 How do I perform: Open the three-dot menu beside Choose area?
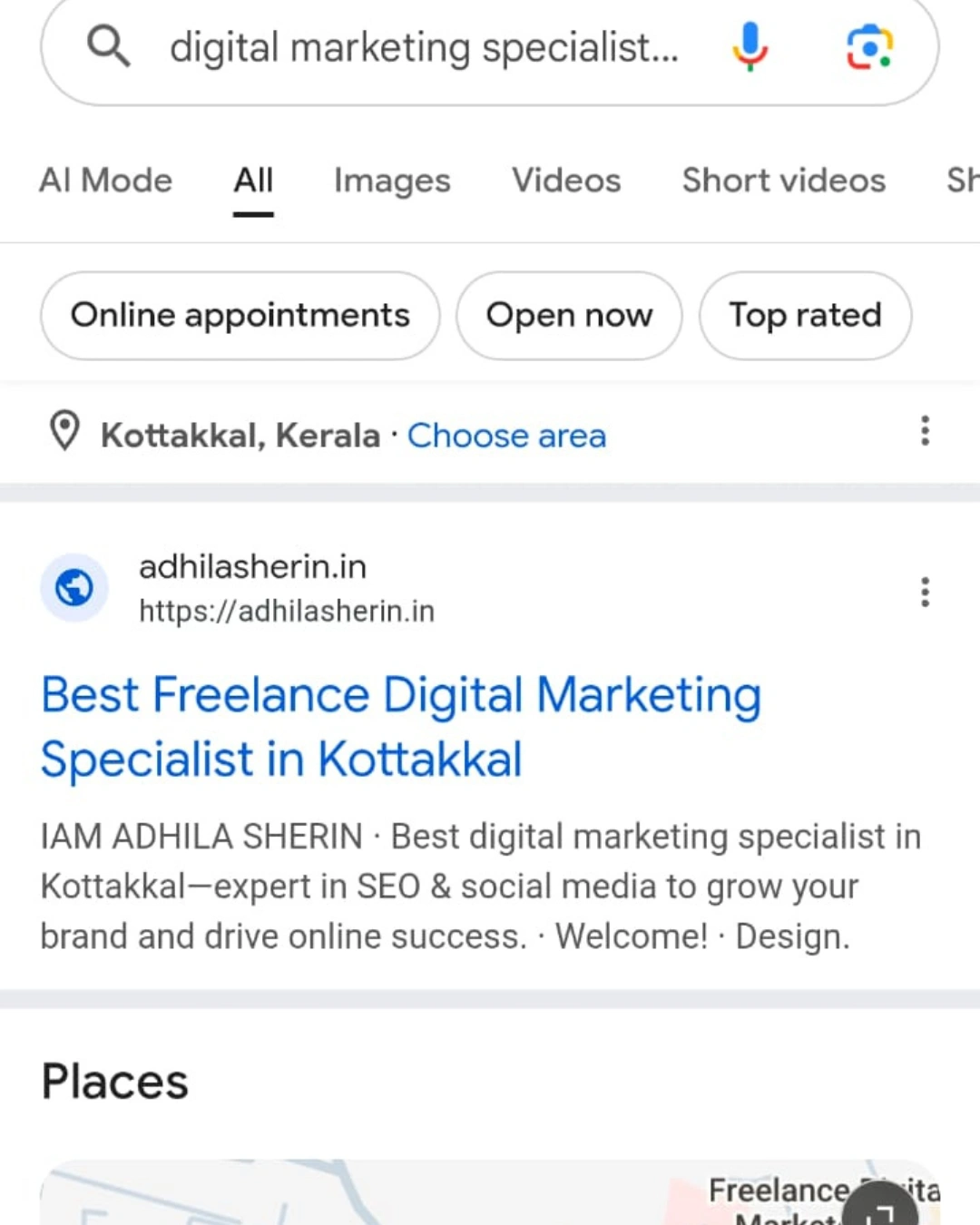pyautogui.click(x=926, y=433)
